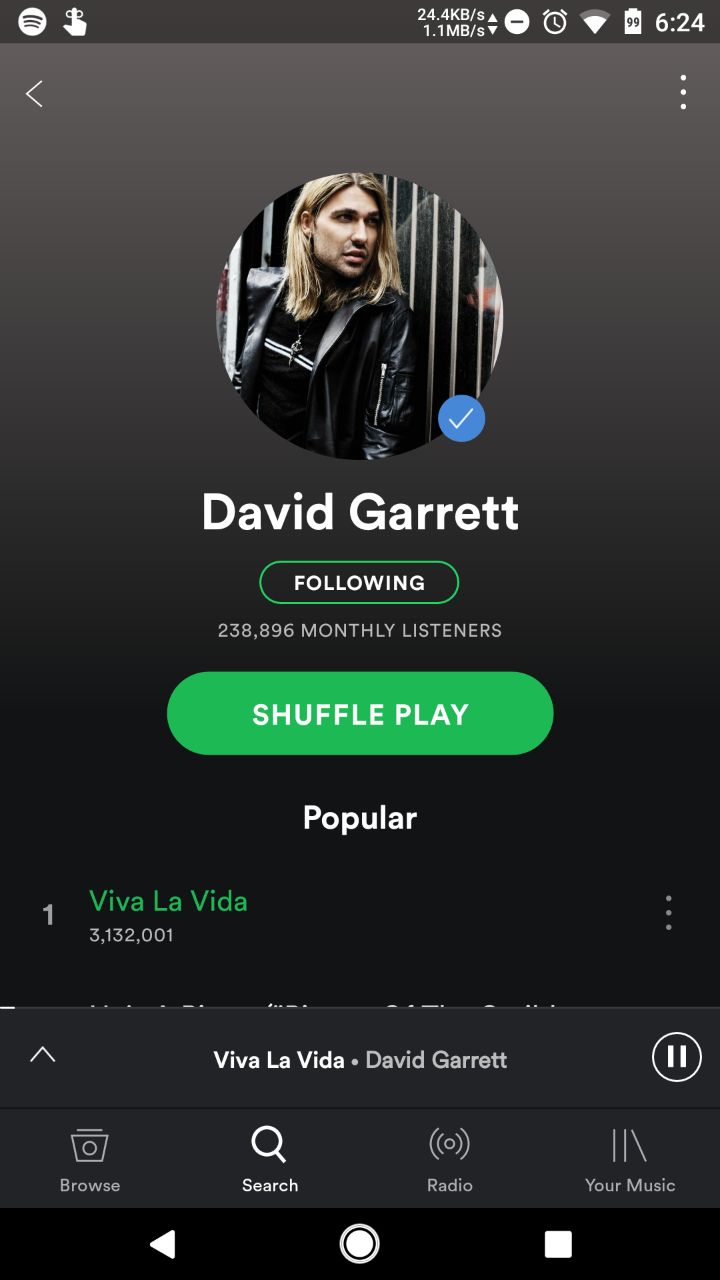Viewport: 720px width, 1280px height.
Task: Open recent apps with the square button
Action: tap(558, 1244)
